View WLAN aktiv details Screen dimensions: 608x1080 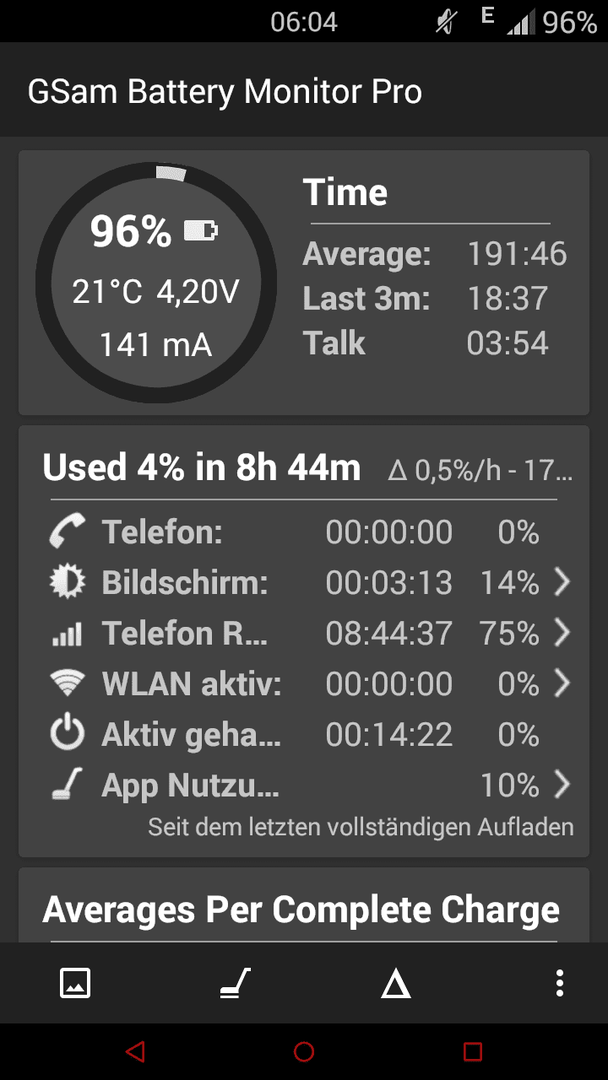(x=304, y=684)
